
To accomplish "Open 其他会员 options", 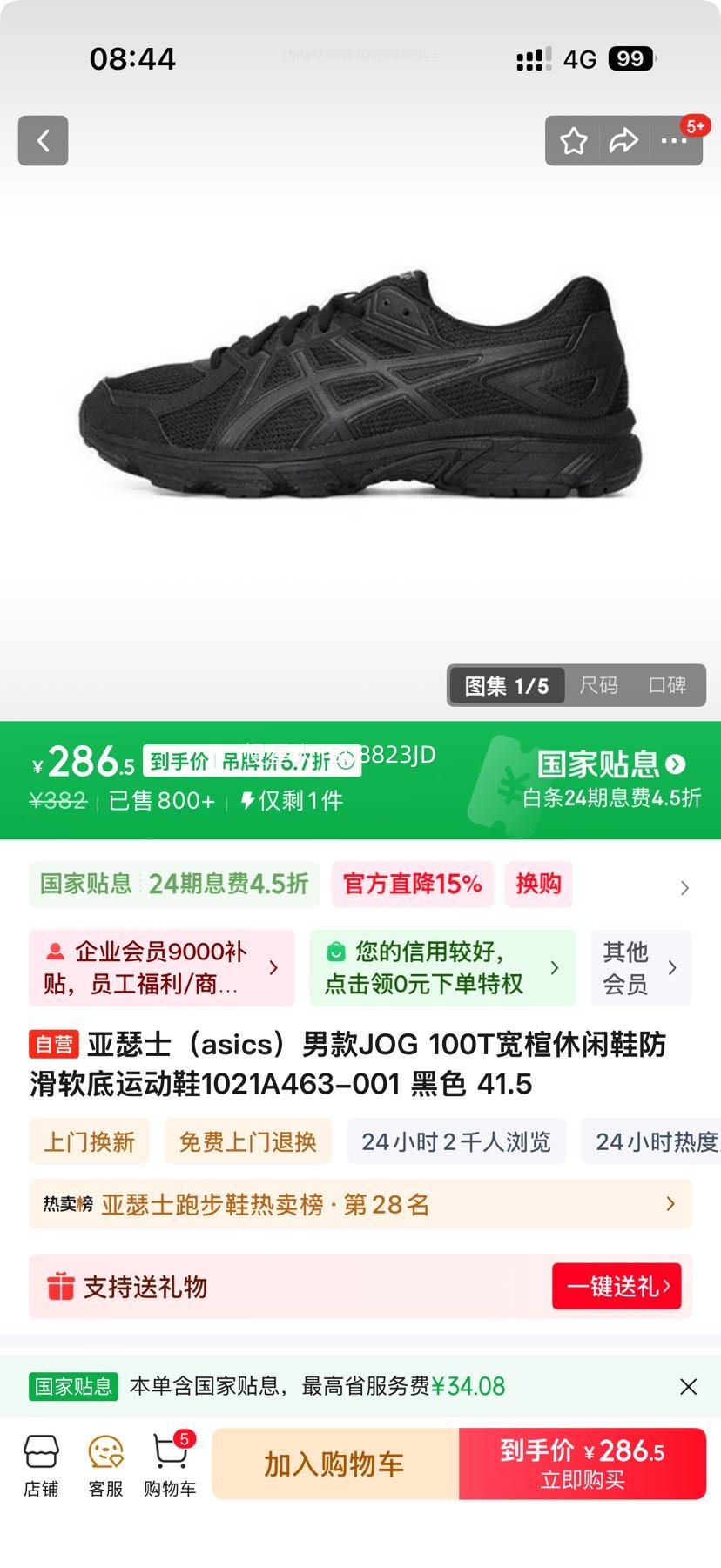I will [640, 967].
